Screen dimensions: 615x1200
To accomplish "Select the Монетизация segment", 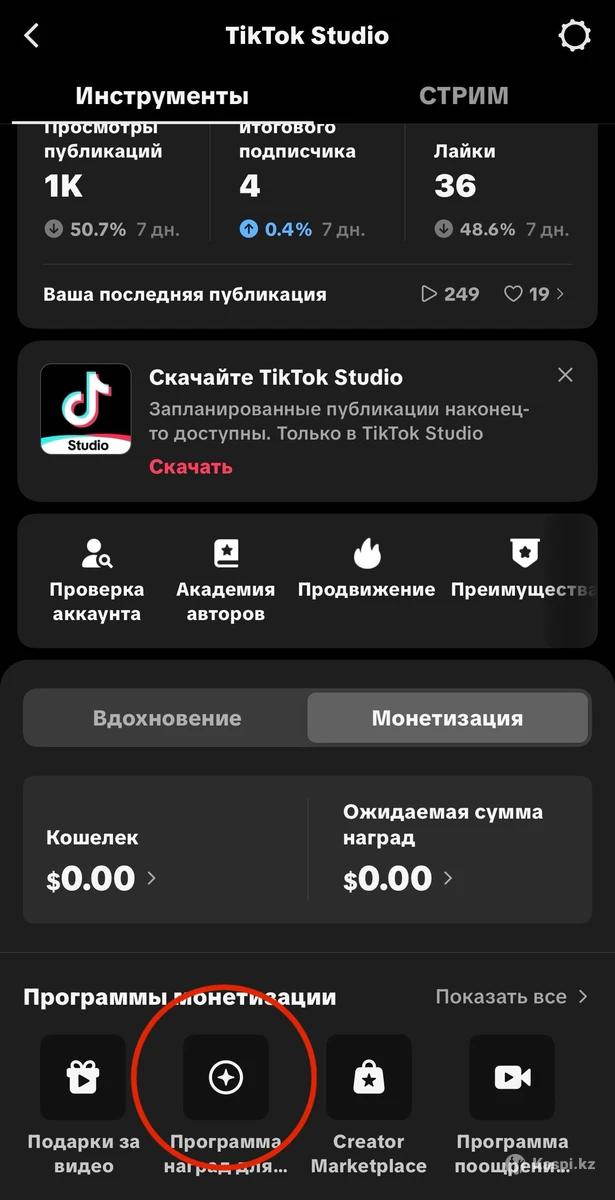I will coord(447,718).
